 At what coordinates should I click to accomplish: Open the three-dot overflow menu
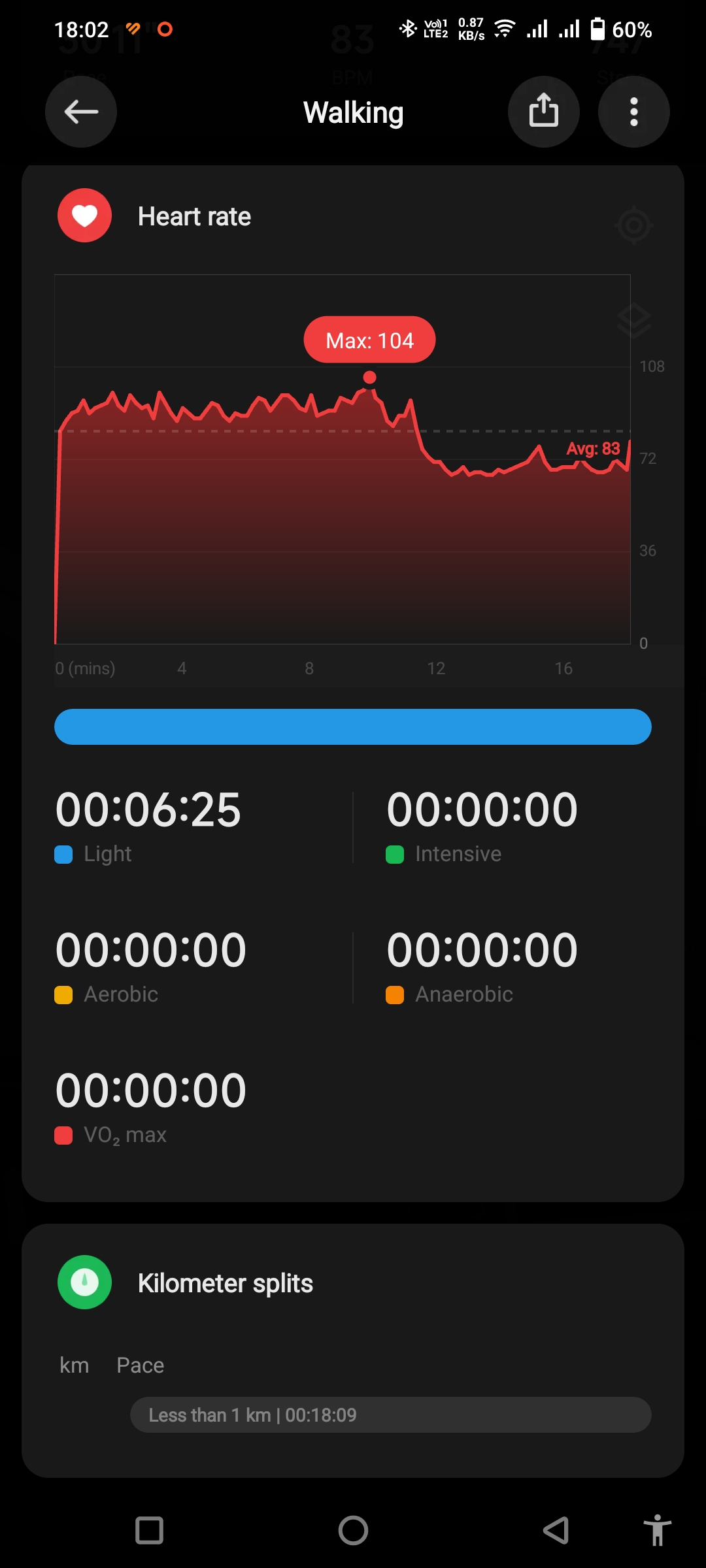633,112
